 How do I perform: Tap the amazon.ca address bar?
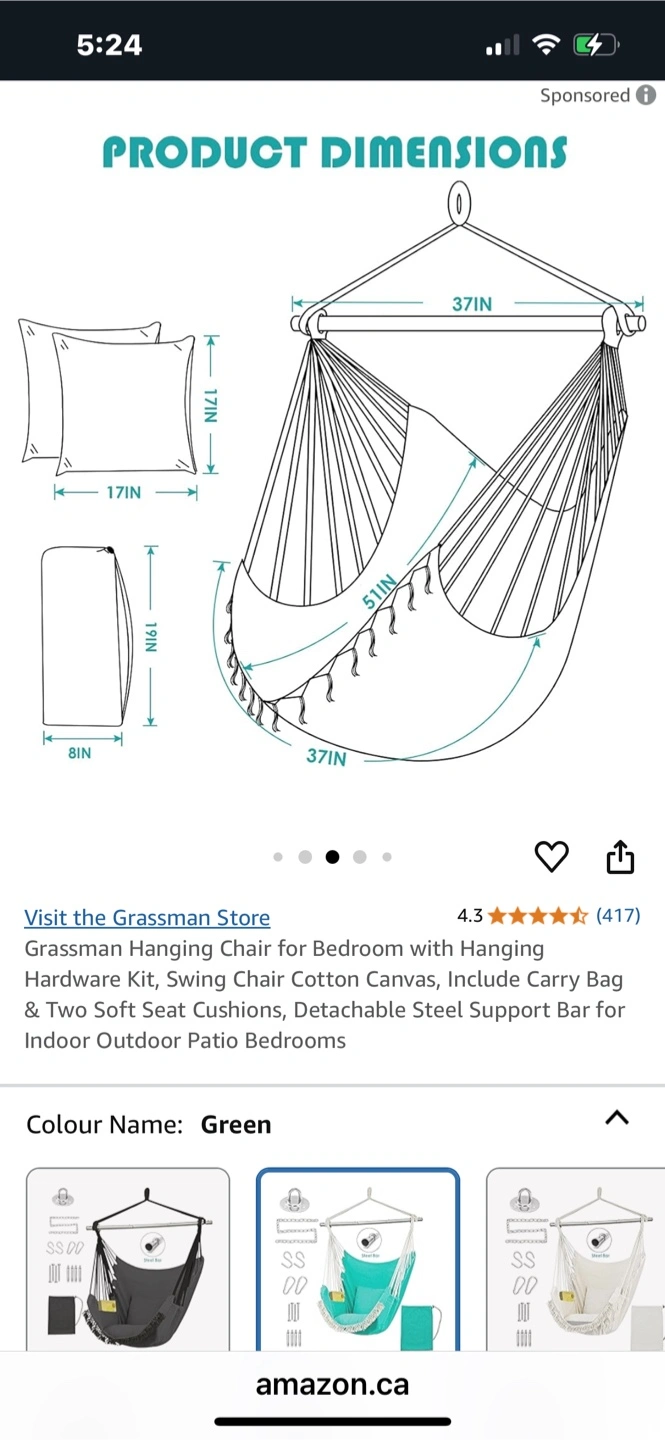332,1384
